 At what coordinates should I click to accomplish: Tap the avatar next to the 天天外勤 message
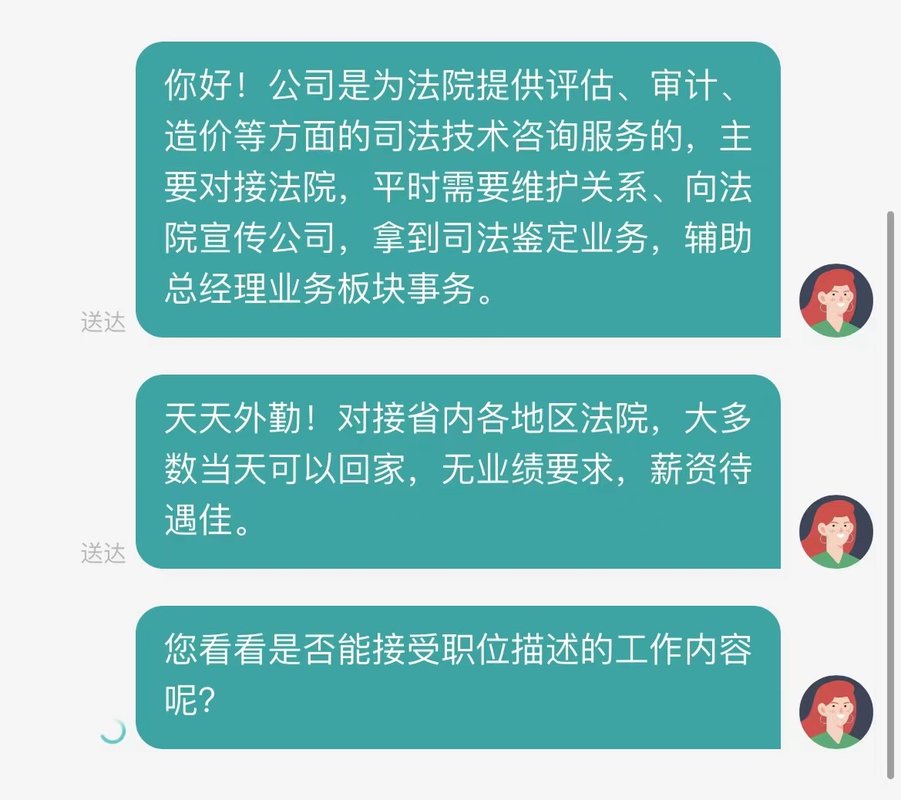tap(836, 532)
